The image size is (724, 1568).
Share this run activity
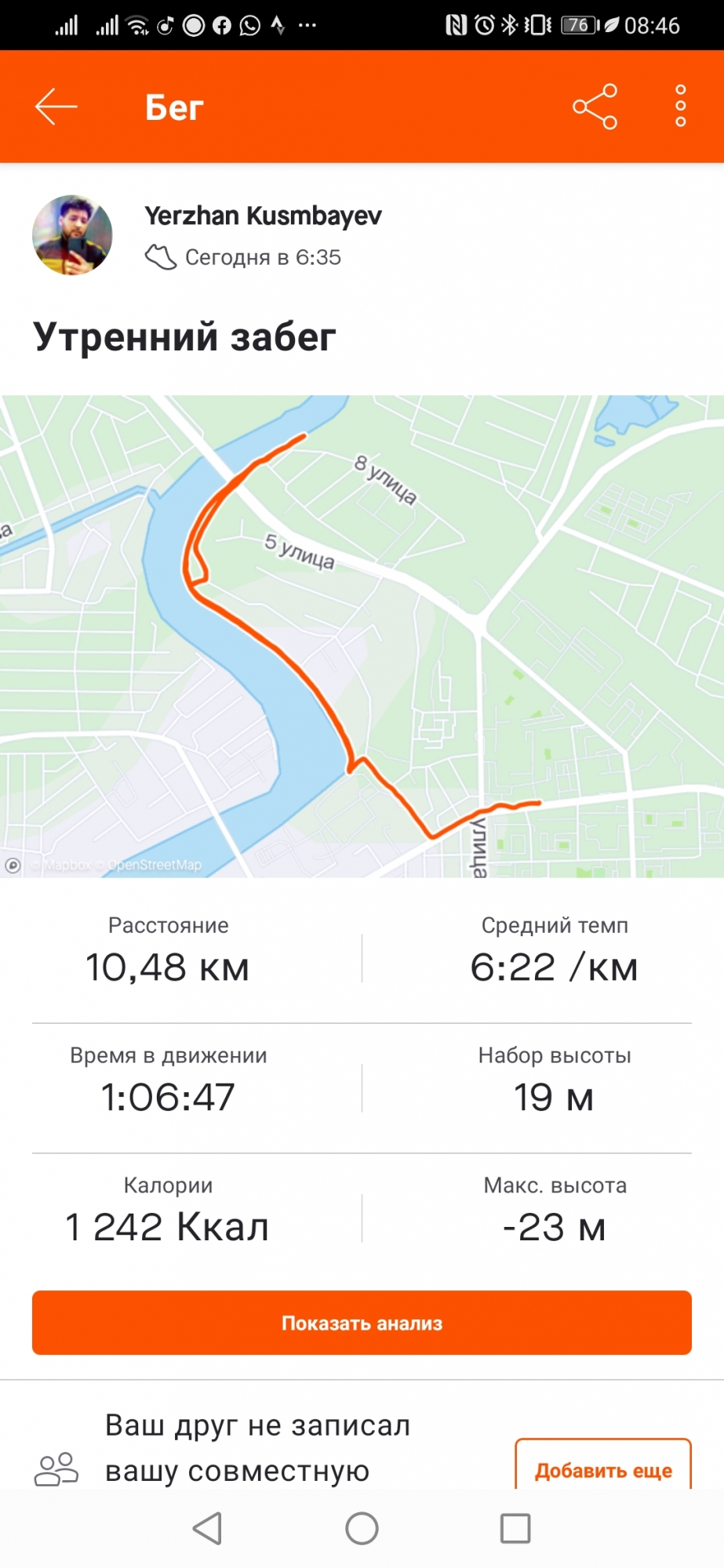(595, 107)
